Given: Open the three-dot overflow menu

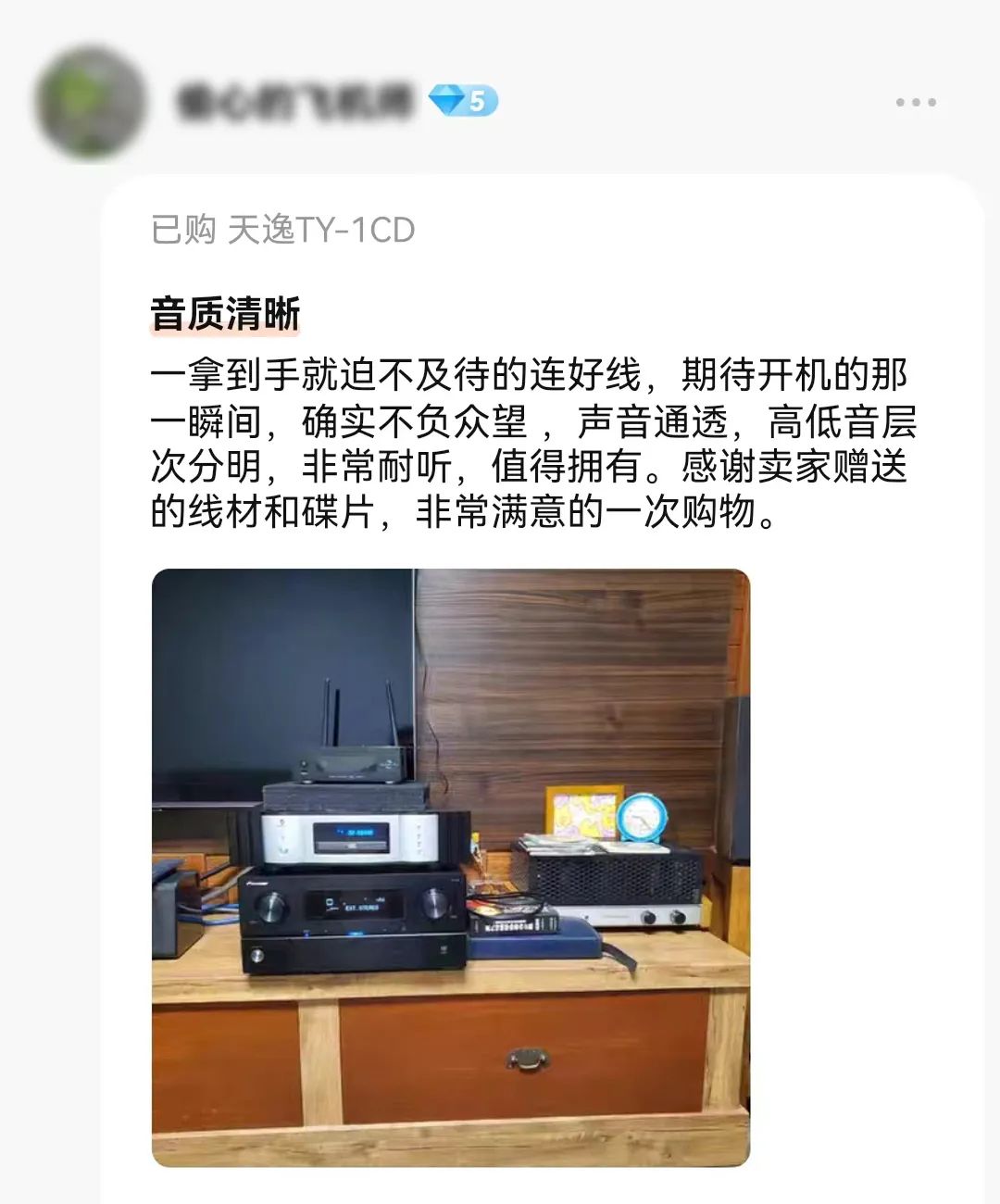Looking at the screenshot, I should 915,102.
